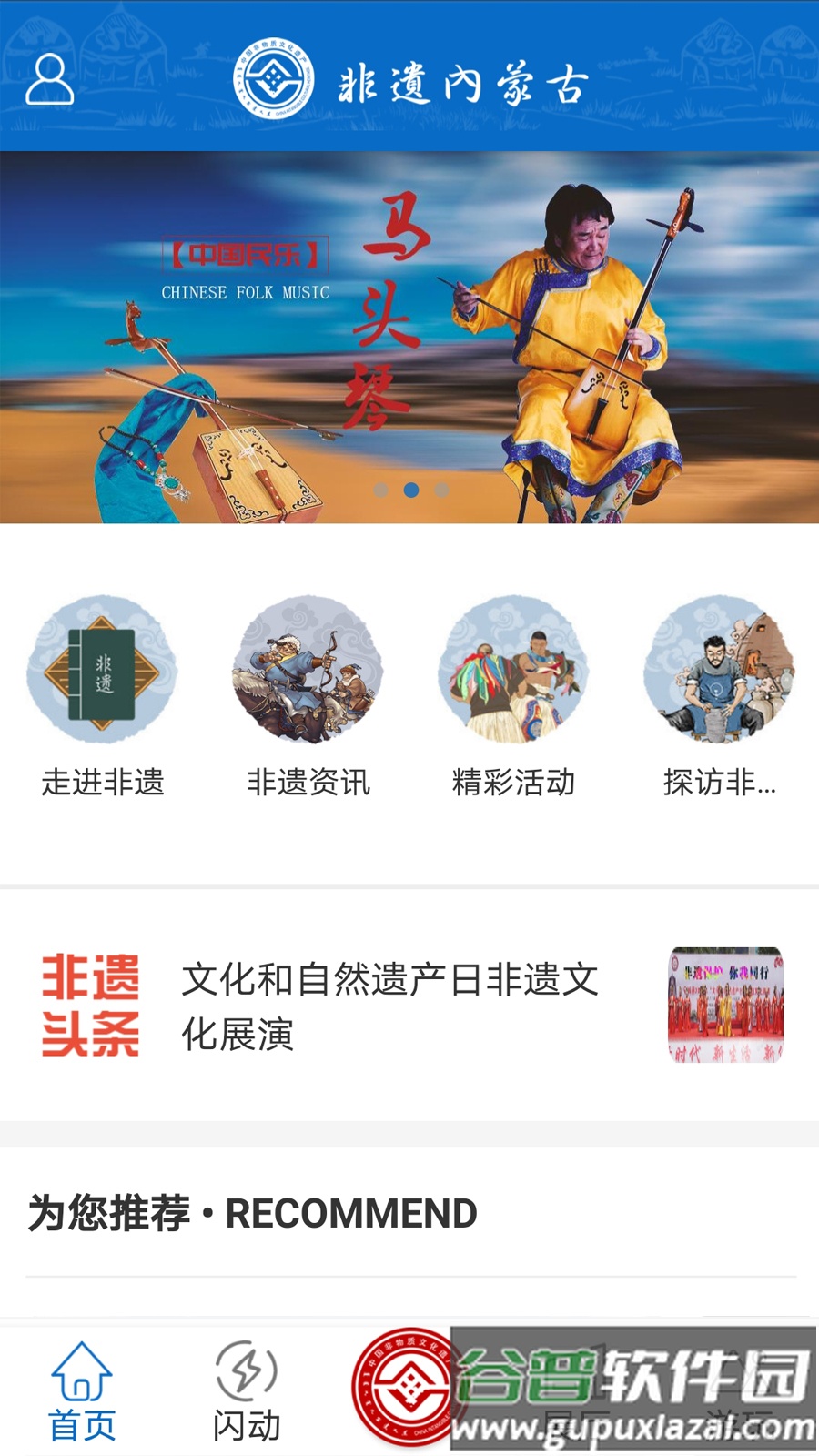Open the user profile icon
819x1456 pixels.
point(50,80)
